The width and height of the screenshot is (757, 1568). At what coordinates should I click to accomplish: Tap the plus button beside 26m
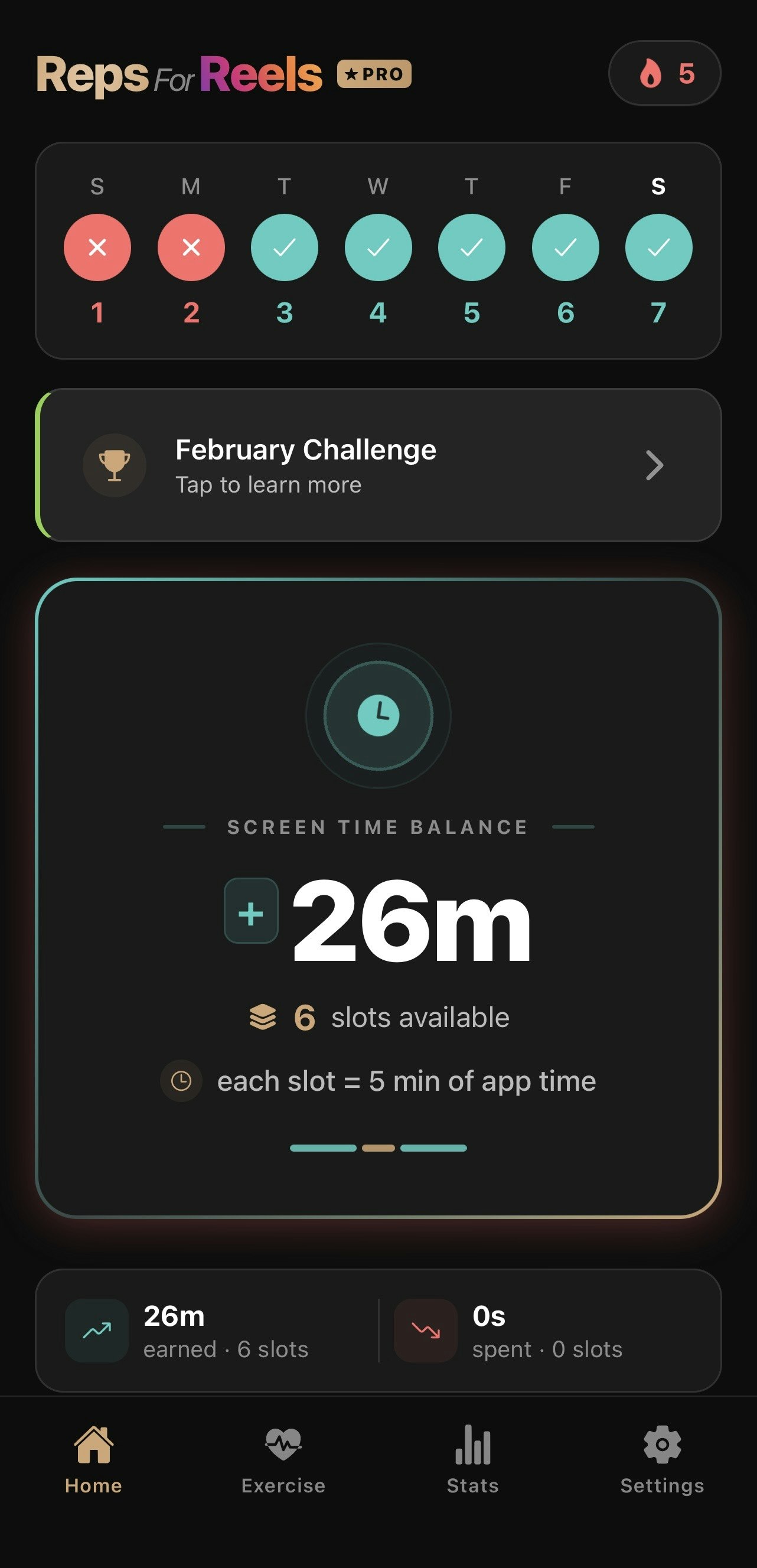251,911
